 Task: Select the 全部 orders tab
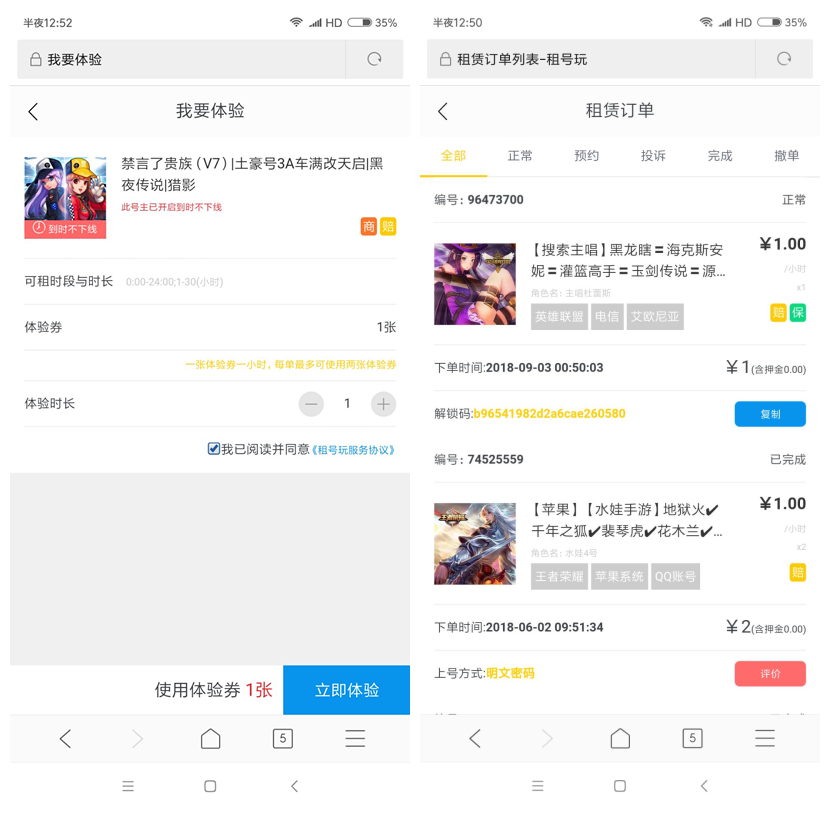pyautogui.click(x=453, y=156)
